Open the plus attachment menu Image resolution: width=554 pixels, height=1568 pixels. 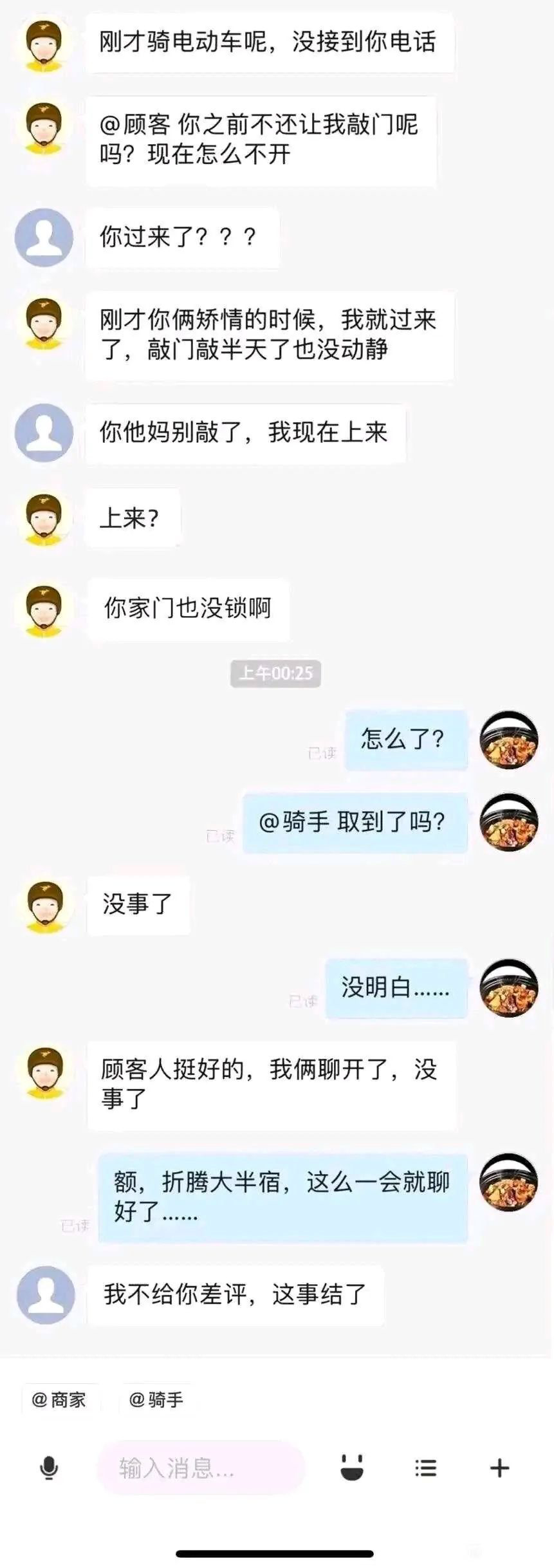pos(500,1468)
